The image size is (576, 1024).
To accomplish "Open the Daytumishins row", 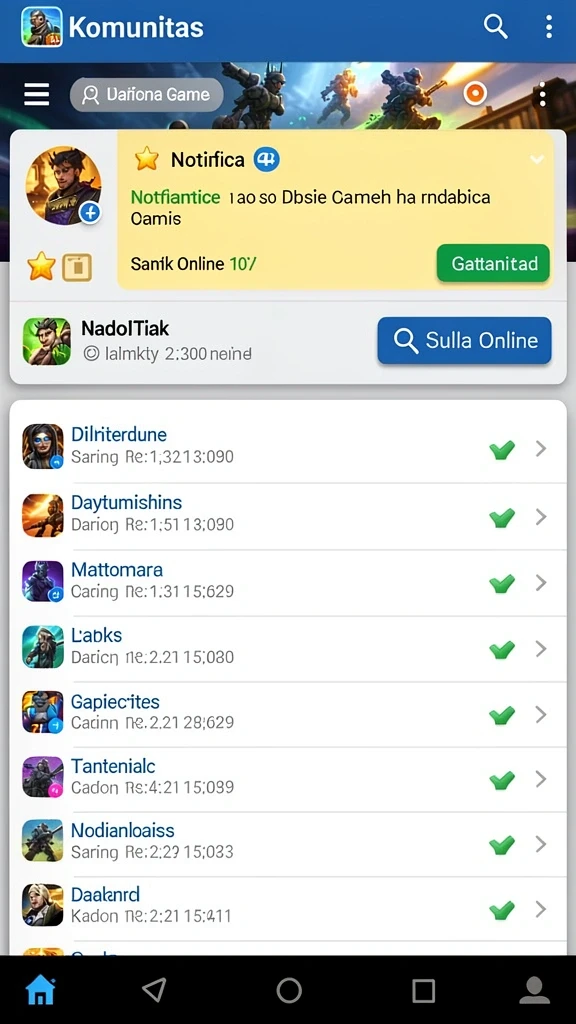I will tap(288, 516).
